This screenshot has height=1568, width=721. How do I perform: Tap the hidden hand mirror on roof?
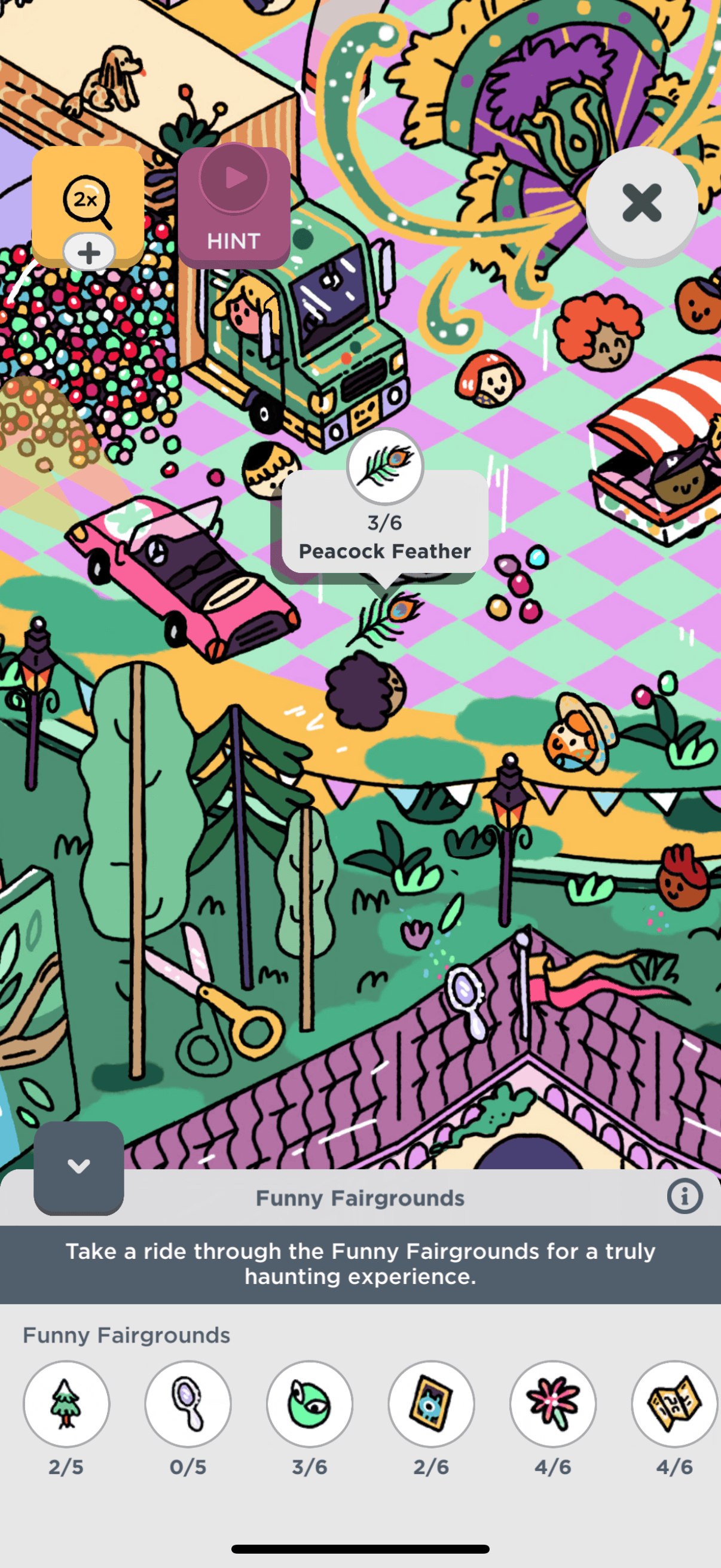pos(468,998)
